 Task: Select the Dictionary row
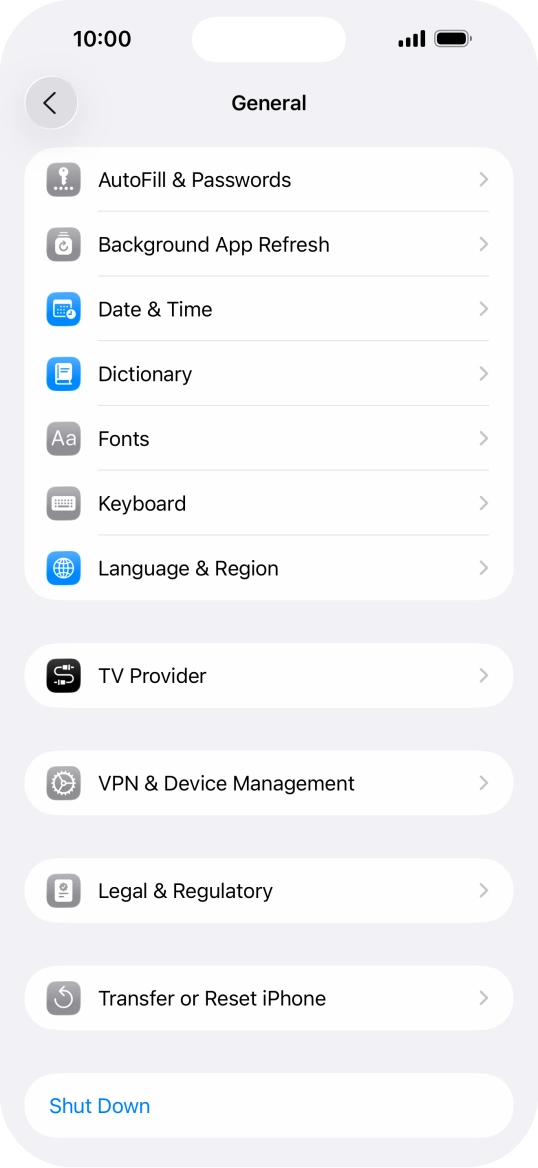[x=269, y=374]
